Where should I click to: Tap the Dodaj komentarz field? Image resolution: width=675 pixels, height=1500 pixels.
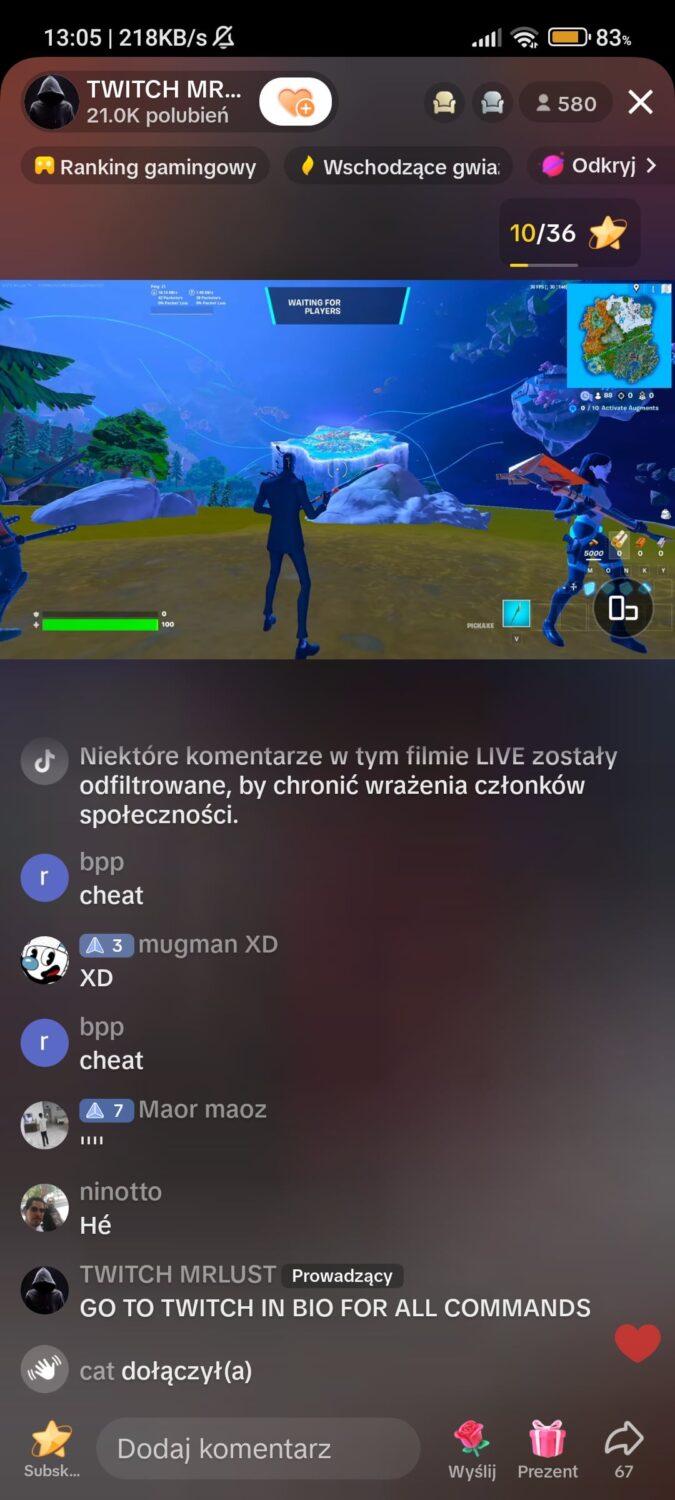point(258,1448)
